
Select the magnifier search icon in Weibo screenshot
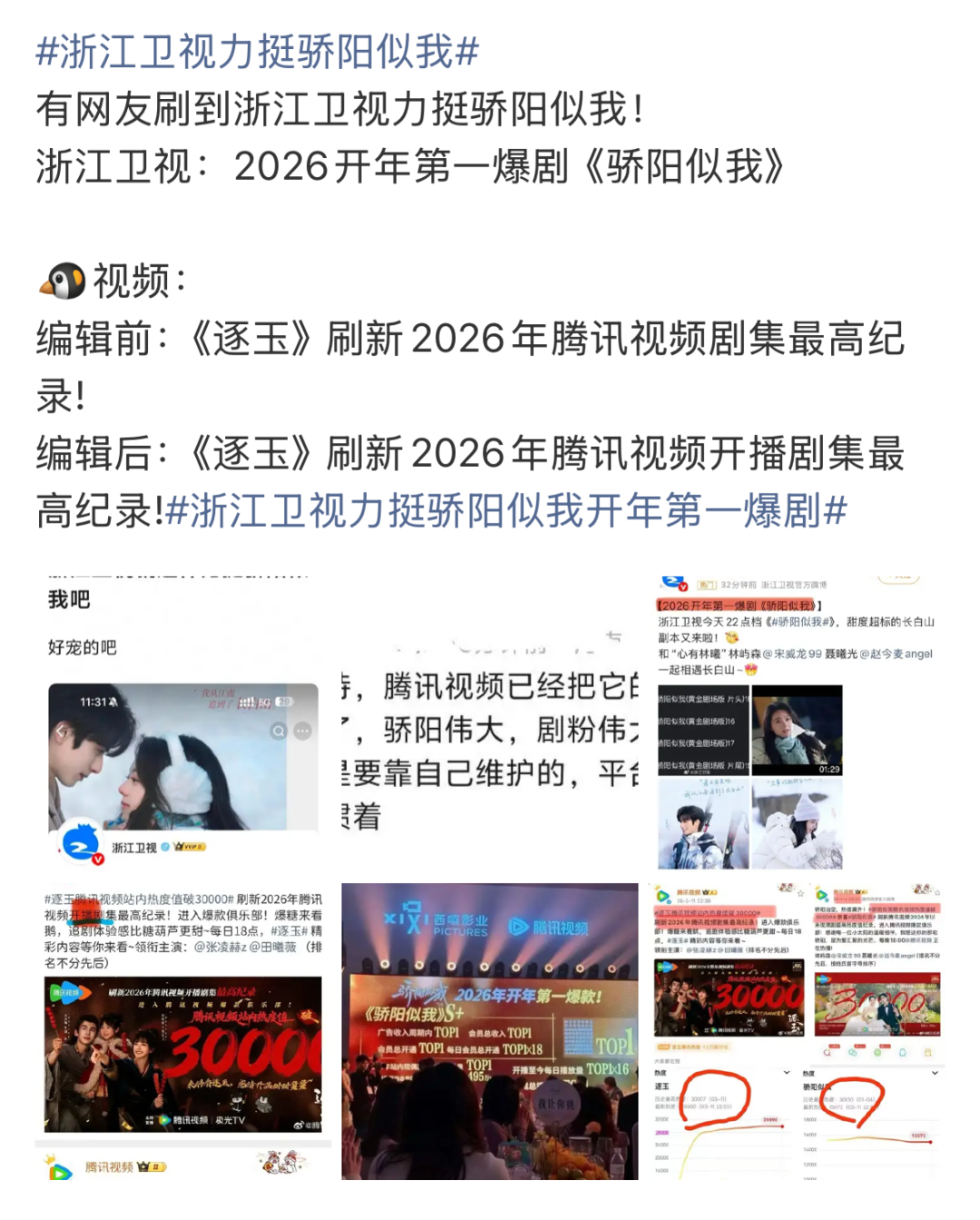click(x=827, y=1052)
